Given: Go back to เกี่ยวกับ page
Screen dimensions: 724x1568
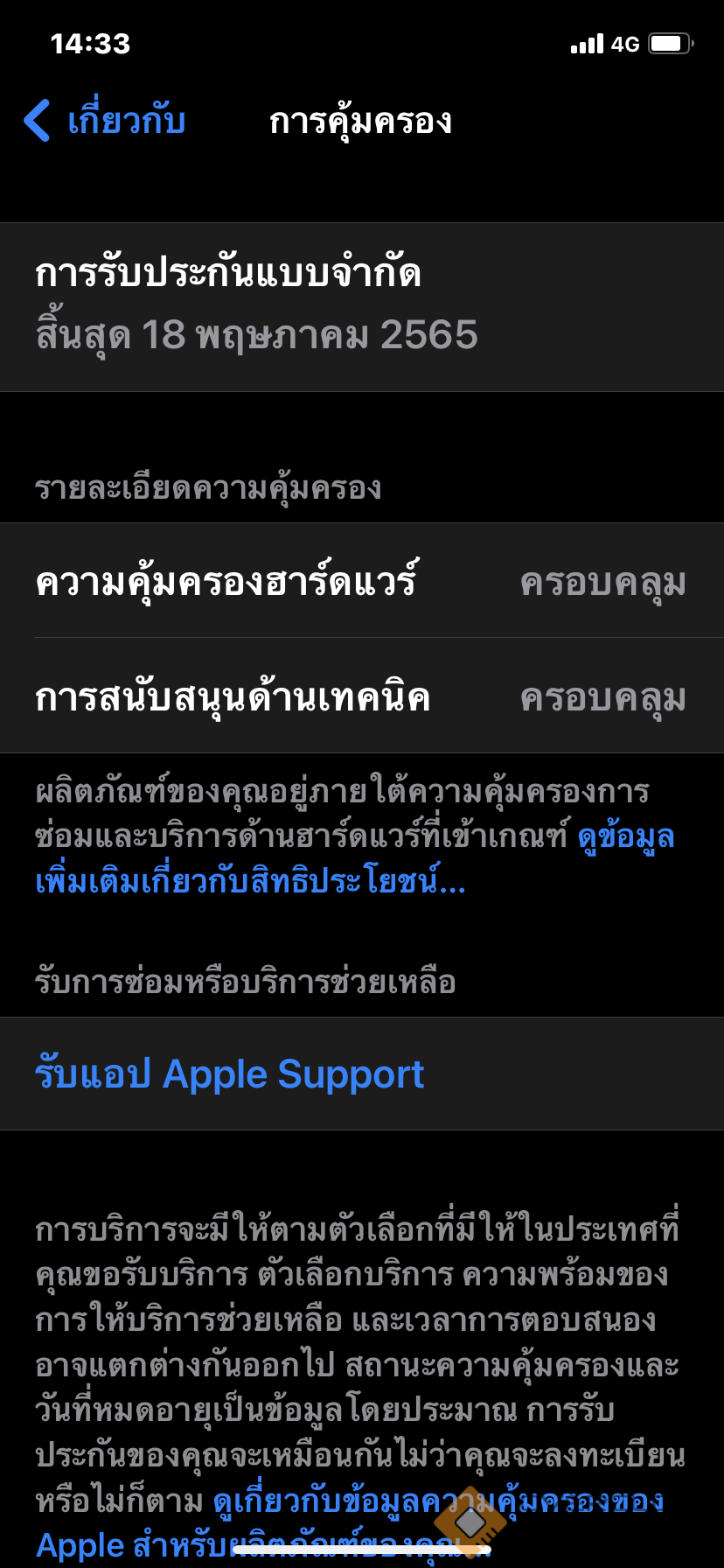Looking at the screenshot, I should coord(105,121).
